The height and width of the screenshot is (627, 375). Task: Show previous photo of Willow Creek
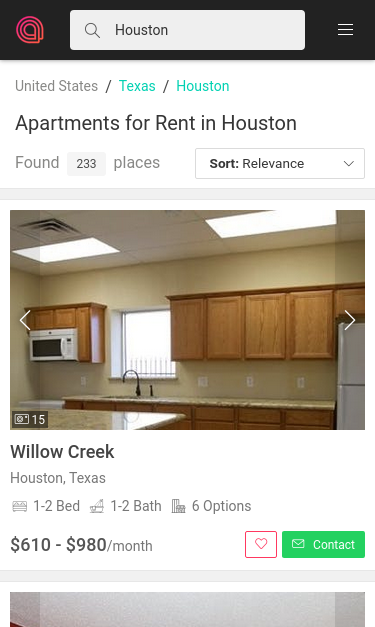coord(25,320)
